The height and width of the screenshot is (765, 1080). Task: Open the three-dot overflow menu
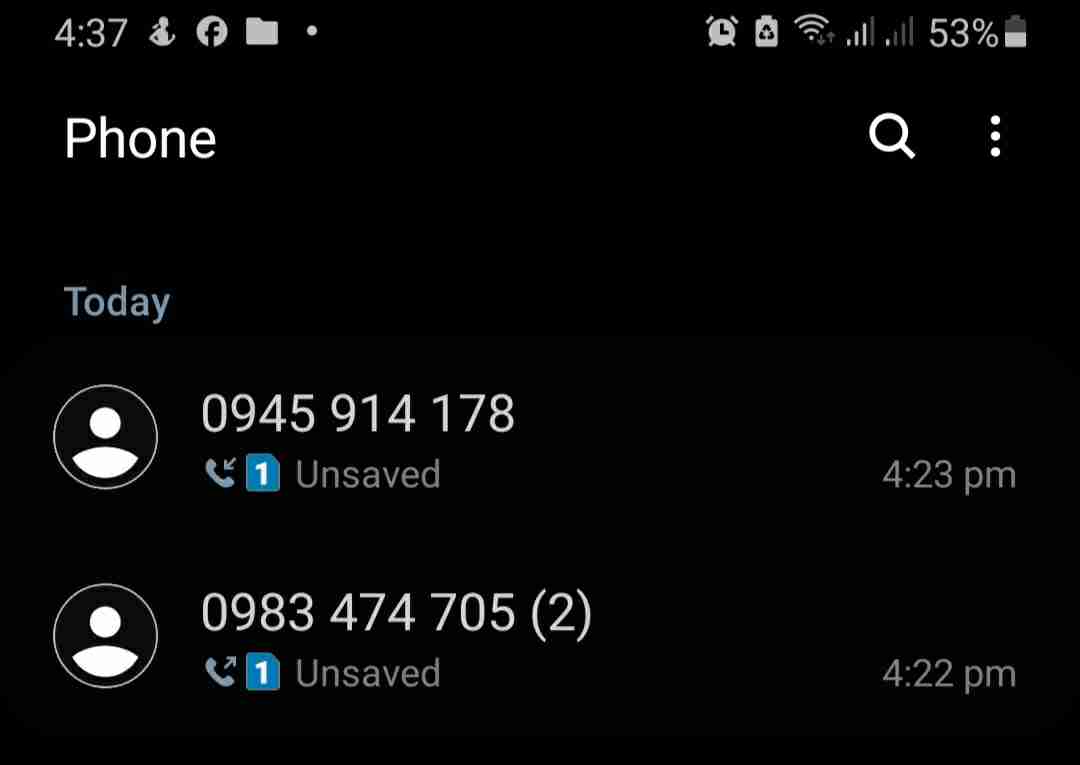tap(994, 136)
